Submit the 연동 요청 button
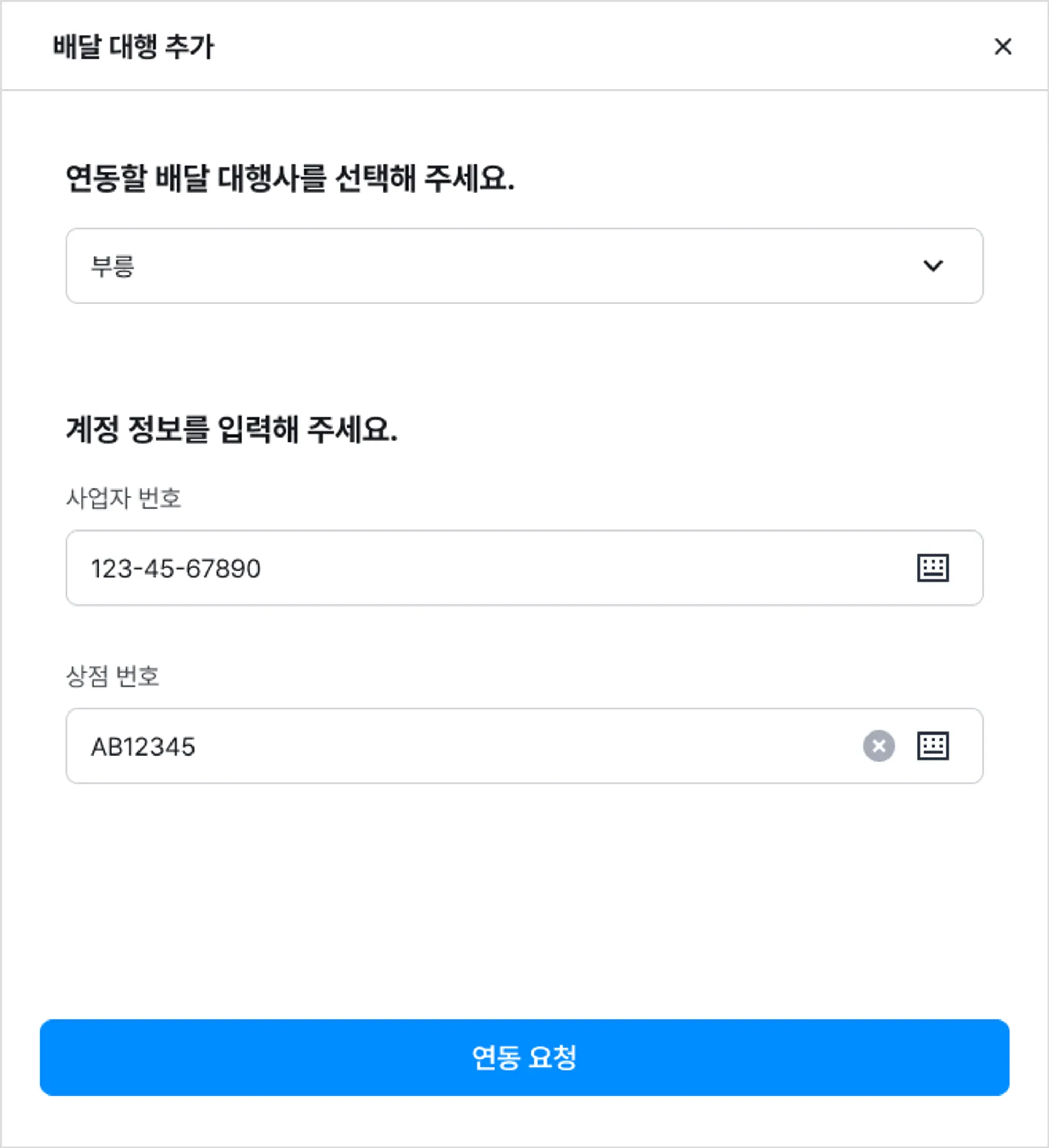Viewport: 1049px width, 1148px height. tap(524, 1057)
